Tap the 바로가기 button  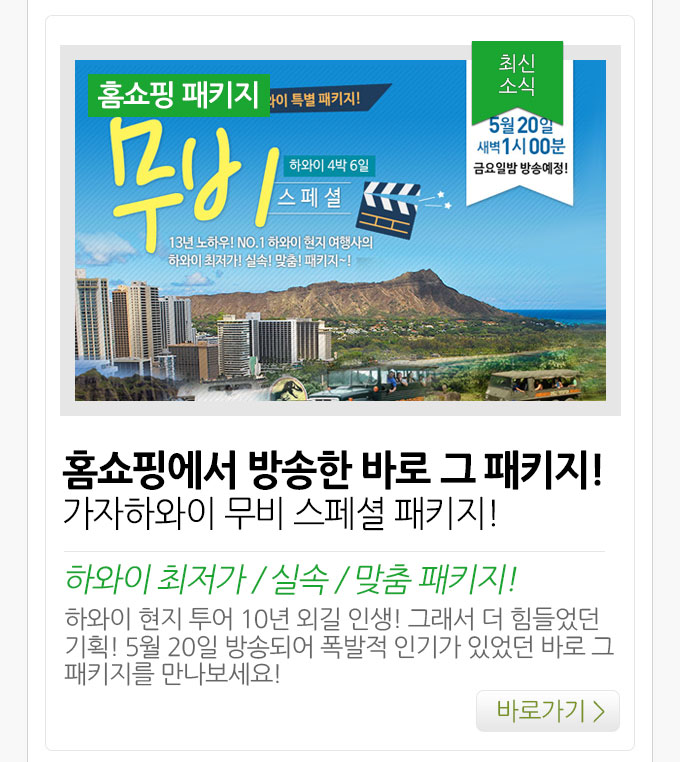coord(548,711)
